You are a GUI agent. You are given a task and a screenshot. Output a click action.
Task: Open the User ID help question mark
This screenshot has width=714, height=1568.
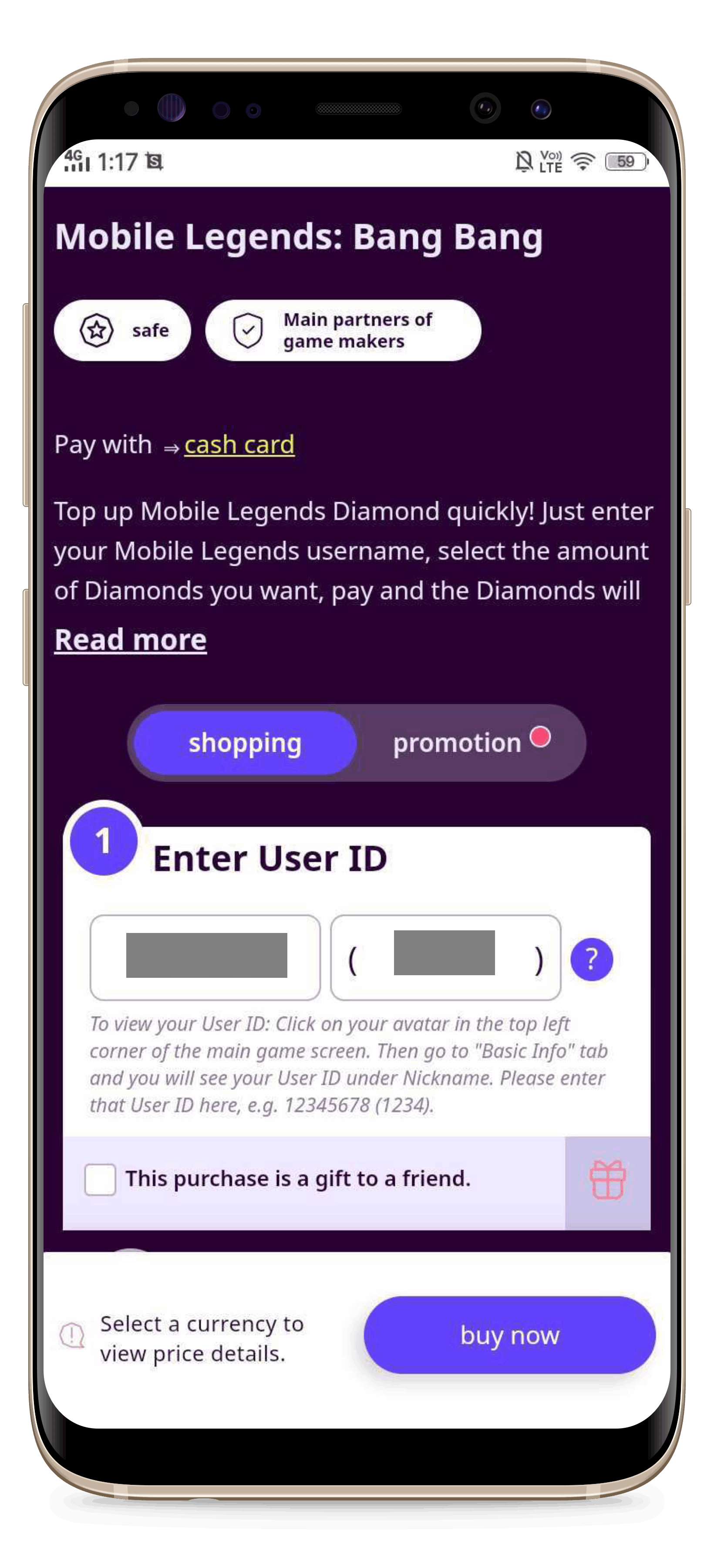pos(591,959)
